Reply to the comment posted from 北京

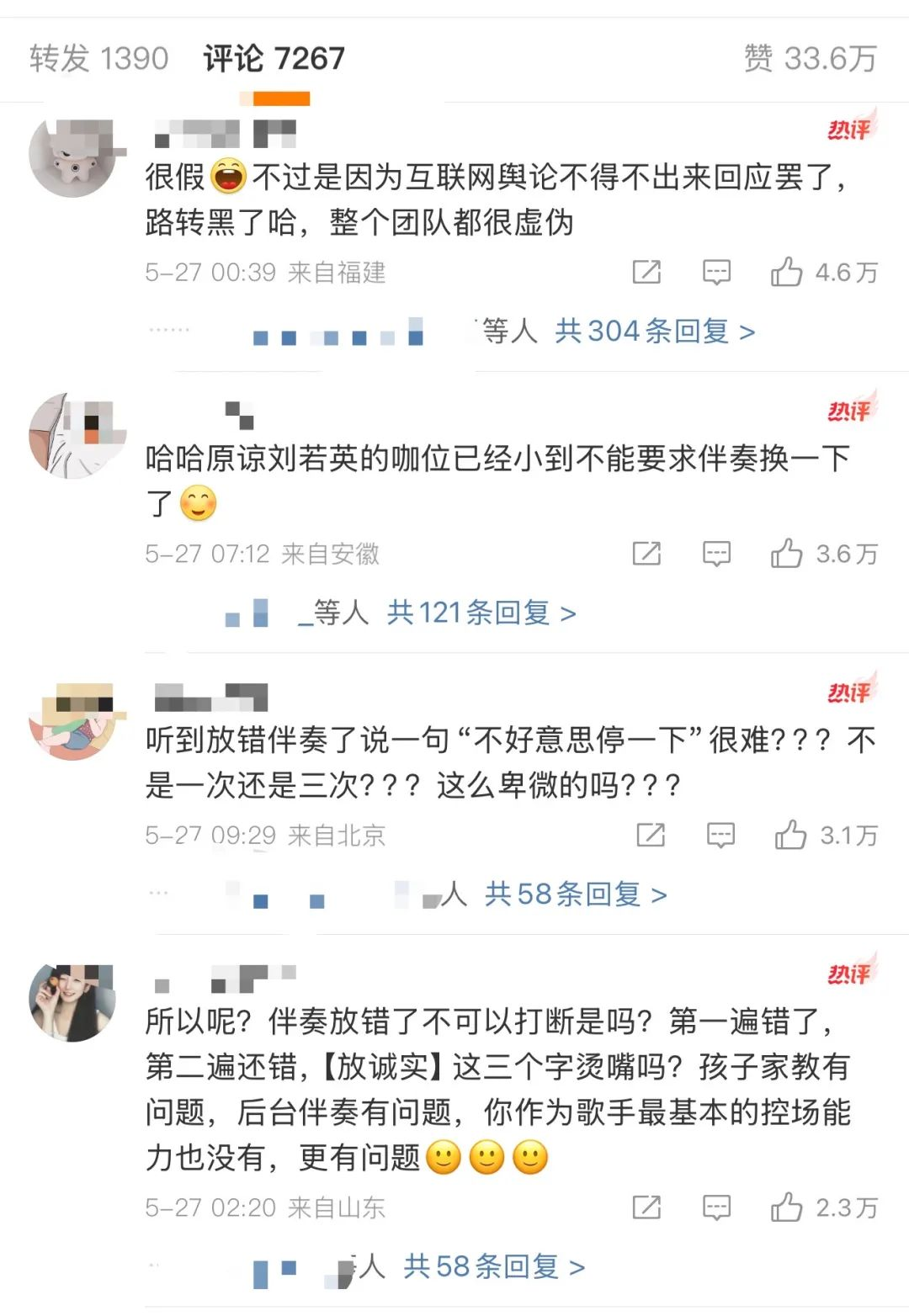point(720,835)
